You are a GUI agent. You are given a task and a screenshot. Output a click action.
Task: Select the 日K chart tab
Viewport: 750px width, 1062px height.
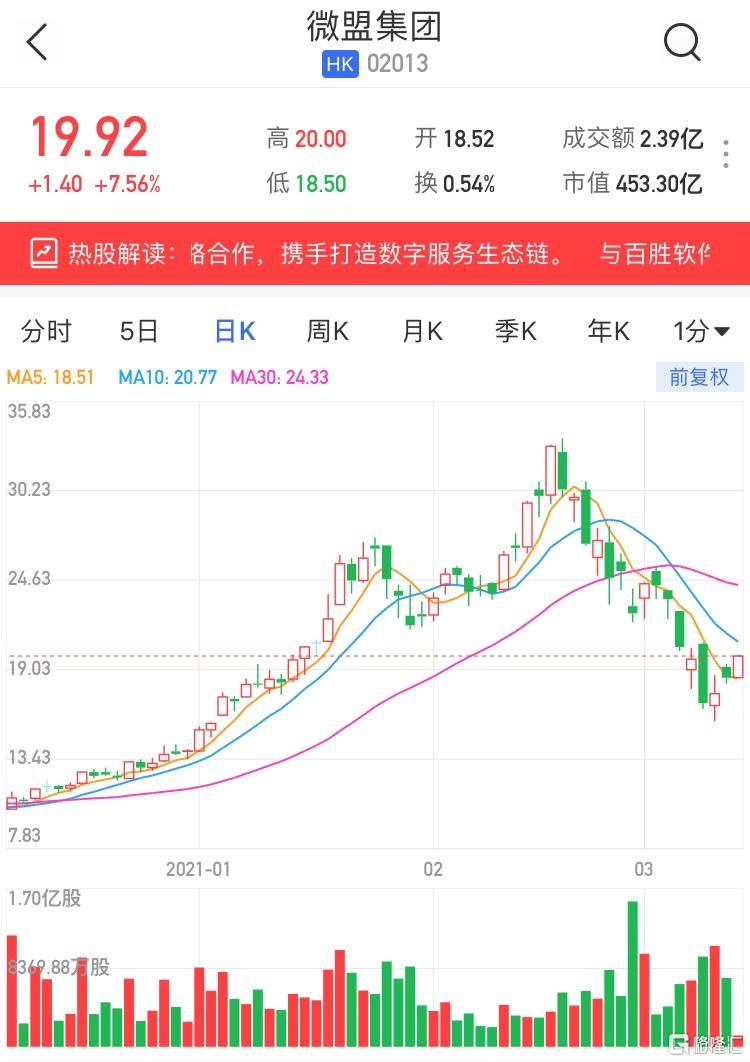235,331
